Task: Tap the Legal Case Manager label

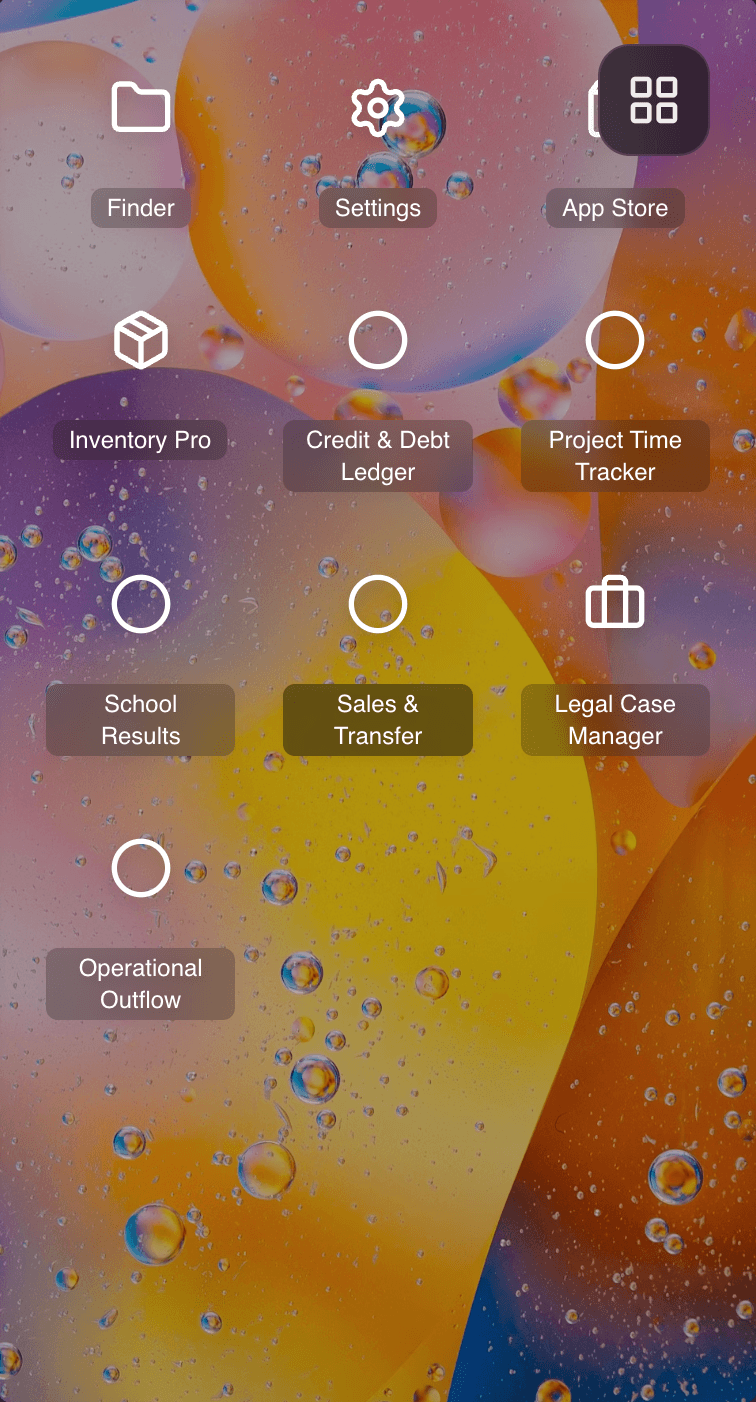Action: (614, 720)
